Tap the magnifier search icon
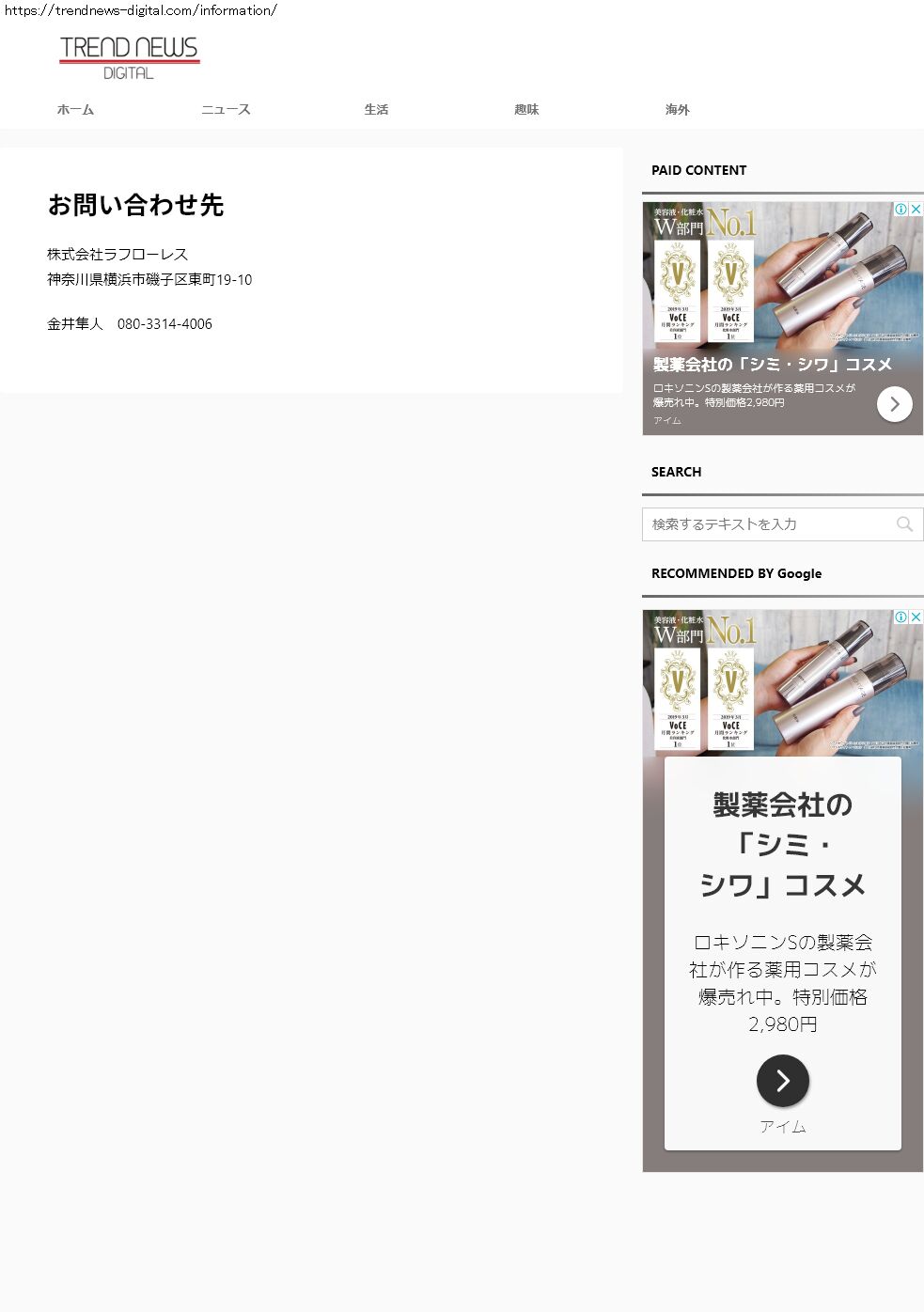This screenshot has height=1312, width=924. (x=904, y=524)
